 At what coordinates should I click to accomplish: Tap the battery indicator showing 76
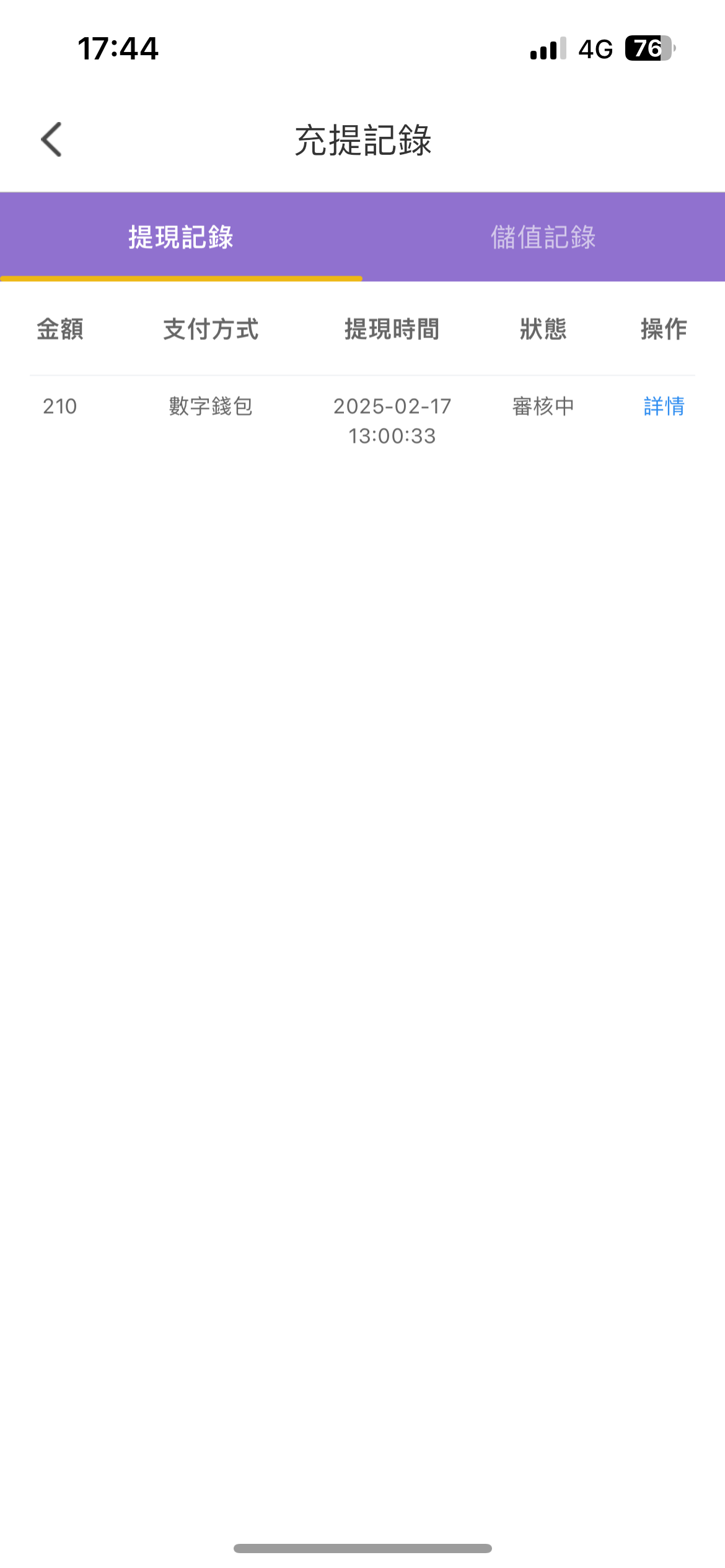click(x=647, y=48)
